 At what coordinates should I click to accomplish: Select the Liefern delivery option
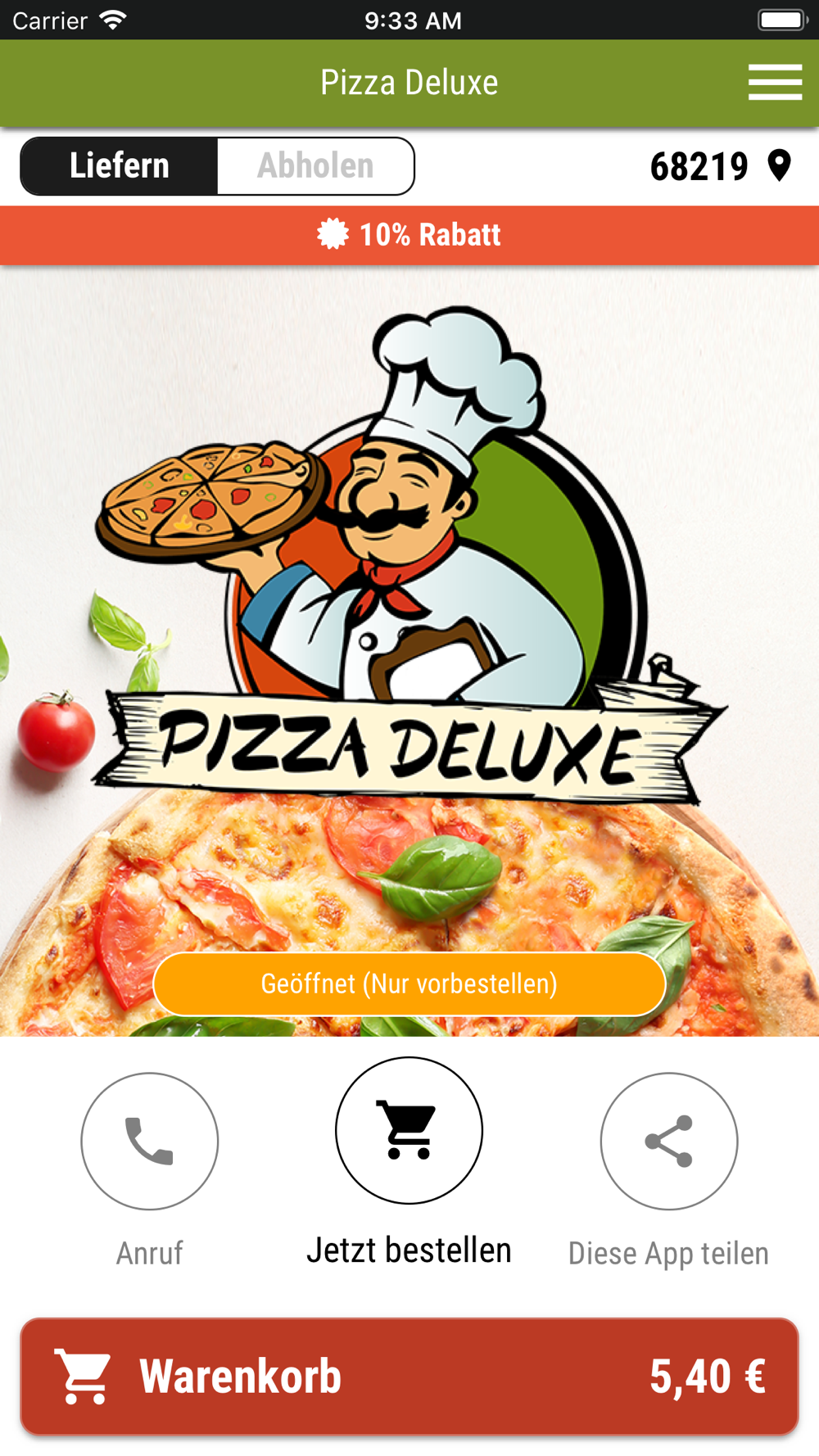click(x=120, y=166)
